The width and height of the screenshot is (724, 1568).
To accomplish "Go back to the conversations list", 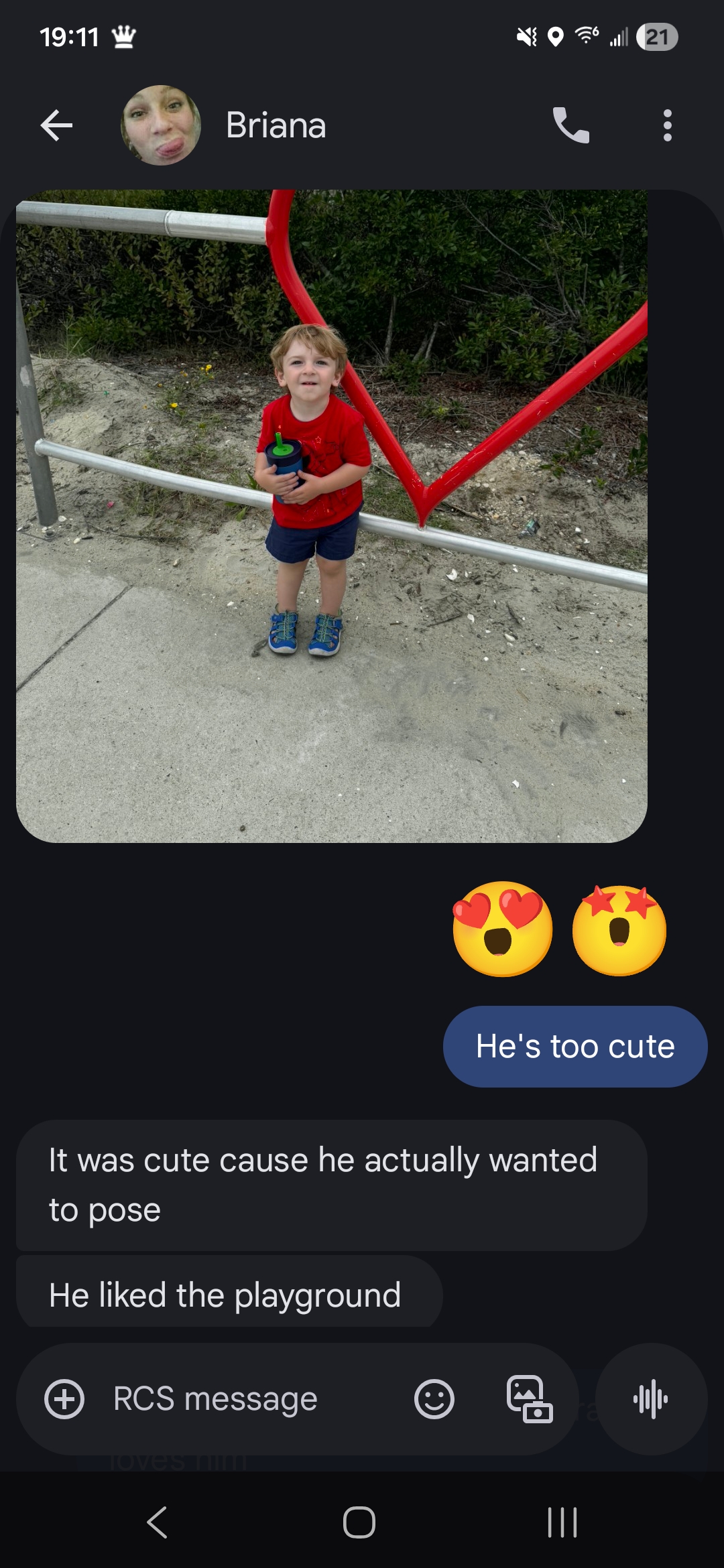I will coord(56,125).
